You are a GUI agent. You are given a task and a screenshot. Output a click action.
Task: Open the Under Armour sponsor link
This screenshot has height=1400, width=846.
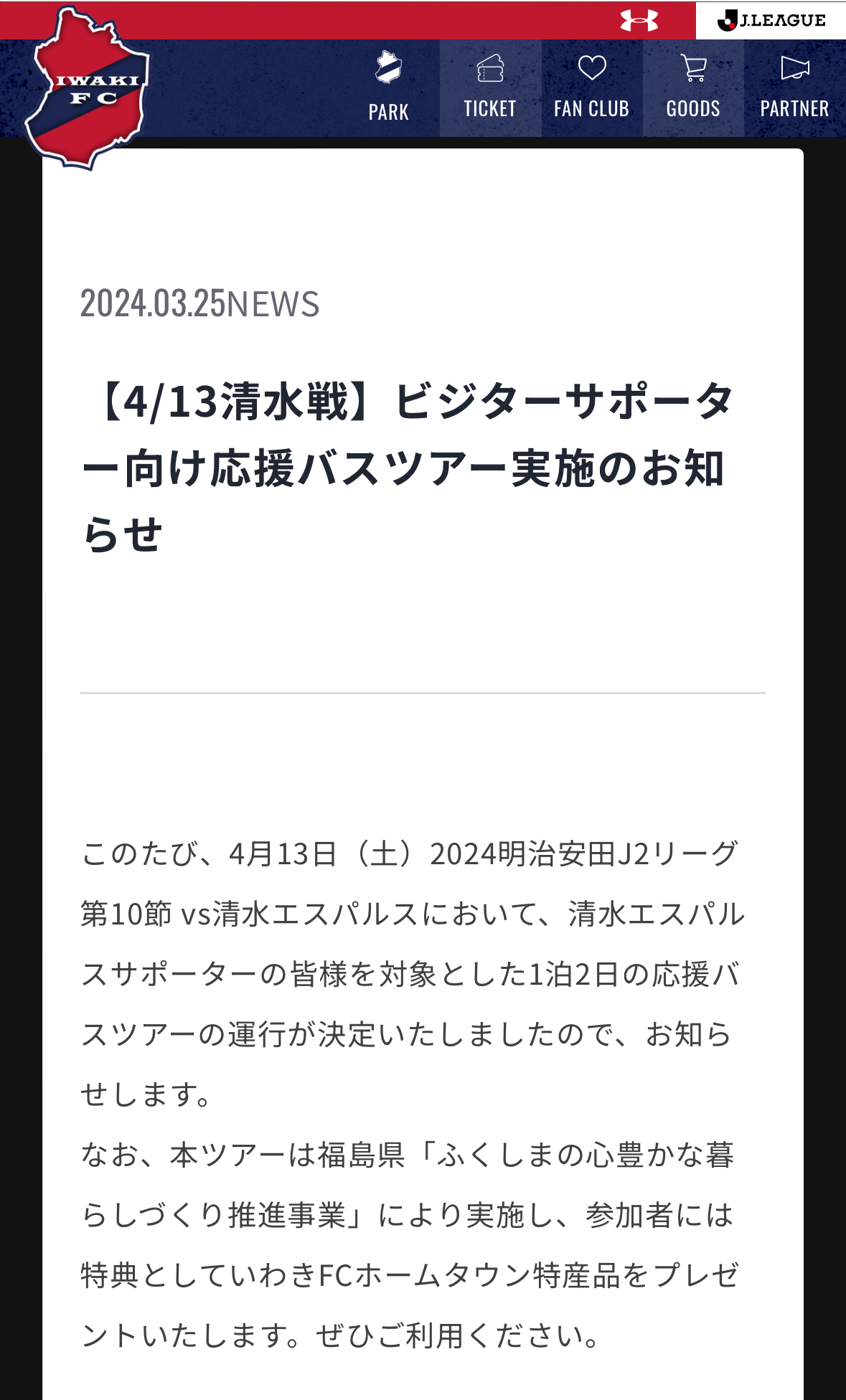(639, 20)
